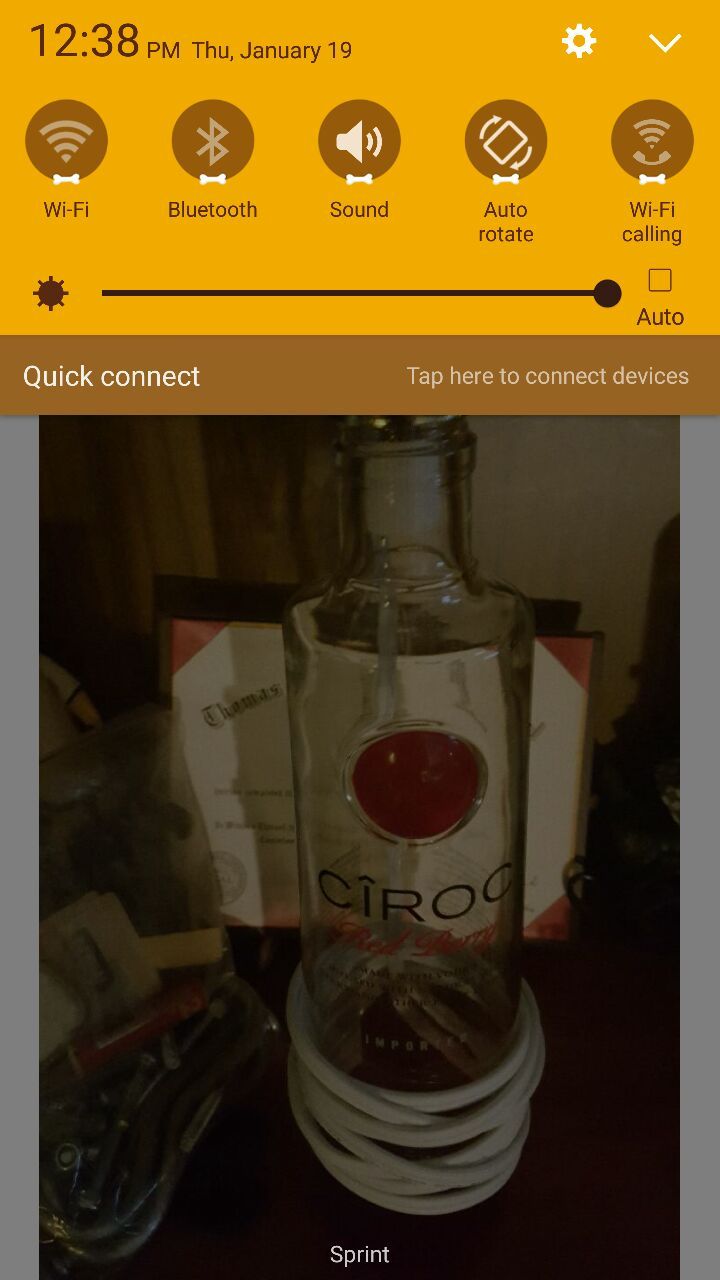Expand the quick settings panel chevron

point(665,42)
